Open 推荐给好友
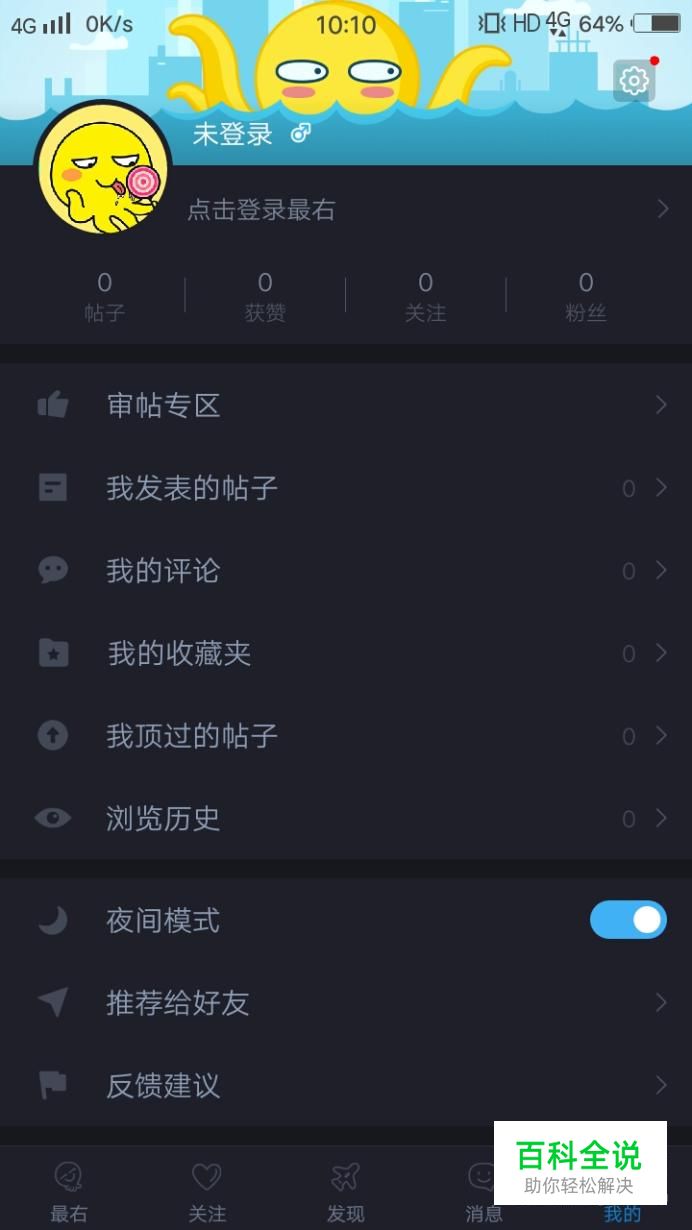Screen dimensions: 692x1230 click(x=346, y=1002)
